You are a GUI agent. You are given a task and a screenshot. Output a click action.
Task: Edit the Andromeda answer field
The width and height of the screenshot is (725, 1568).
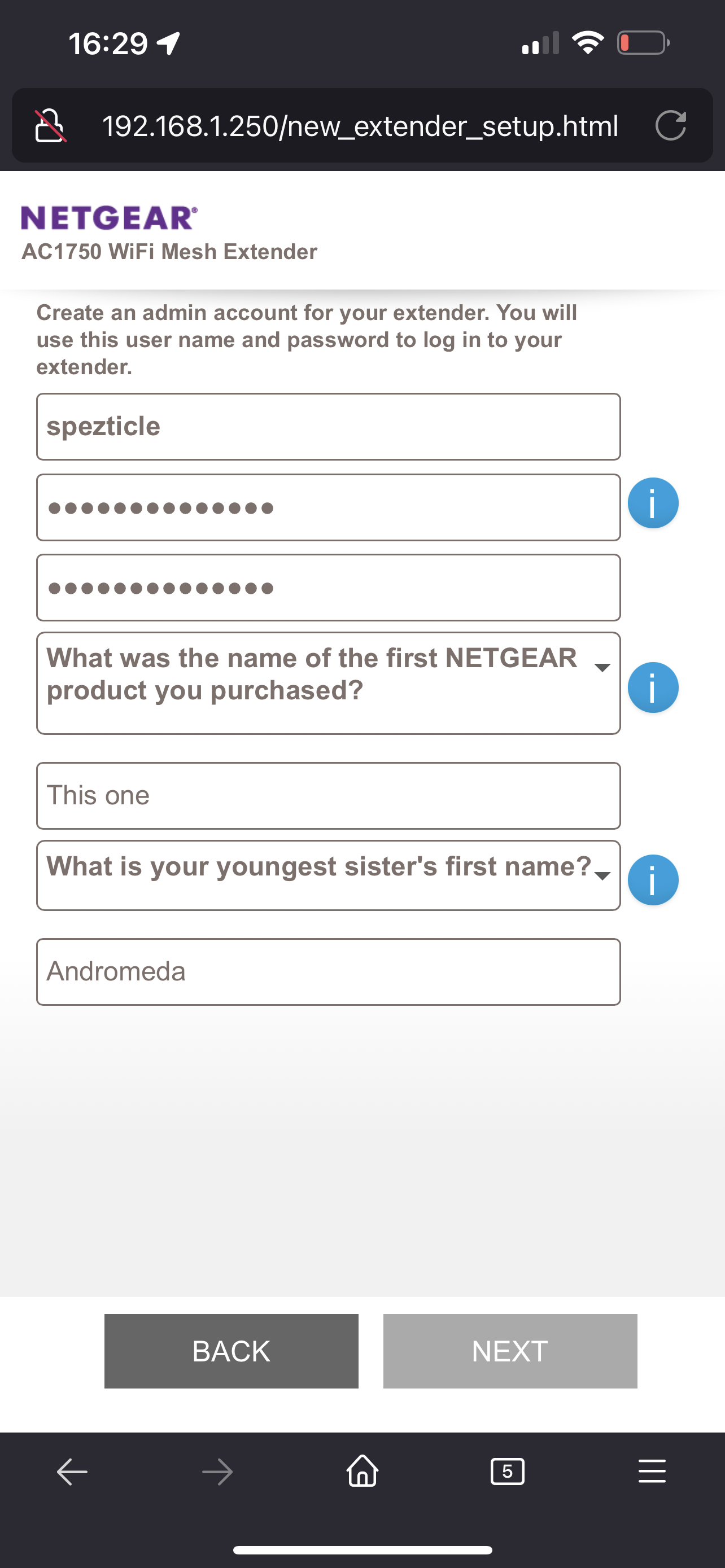point(328,971)
